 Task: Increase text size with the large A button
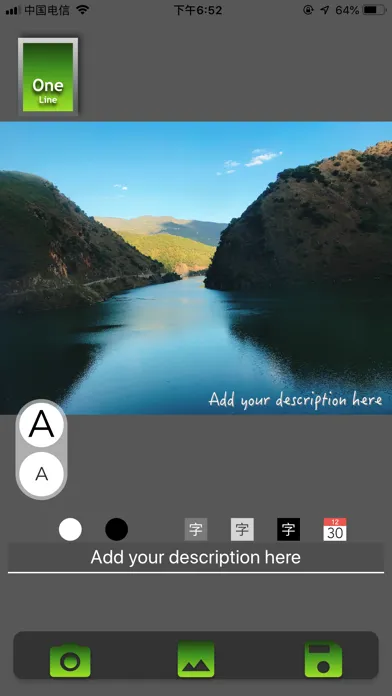pos(41,424)
